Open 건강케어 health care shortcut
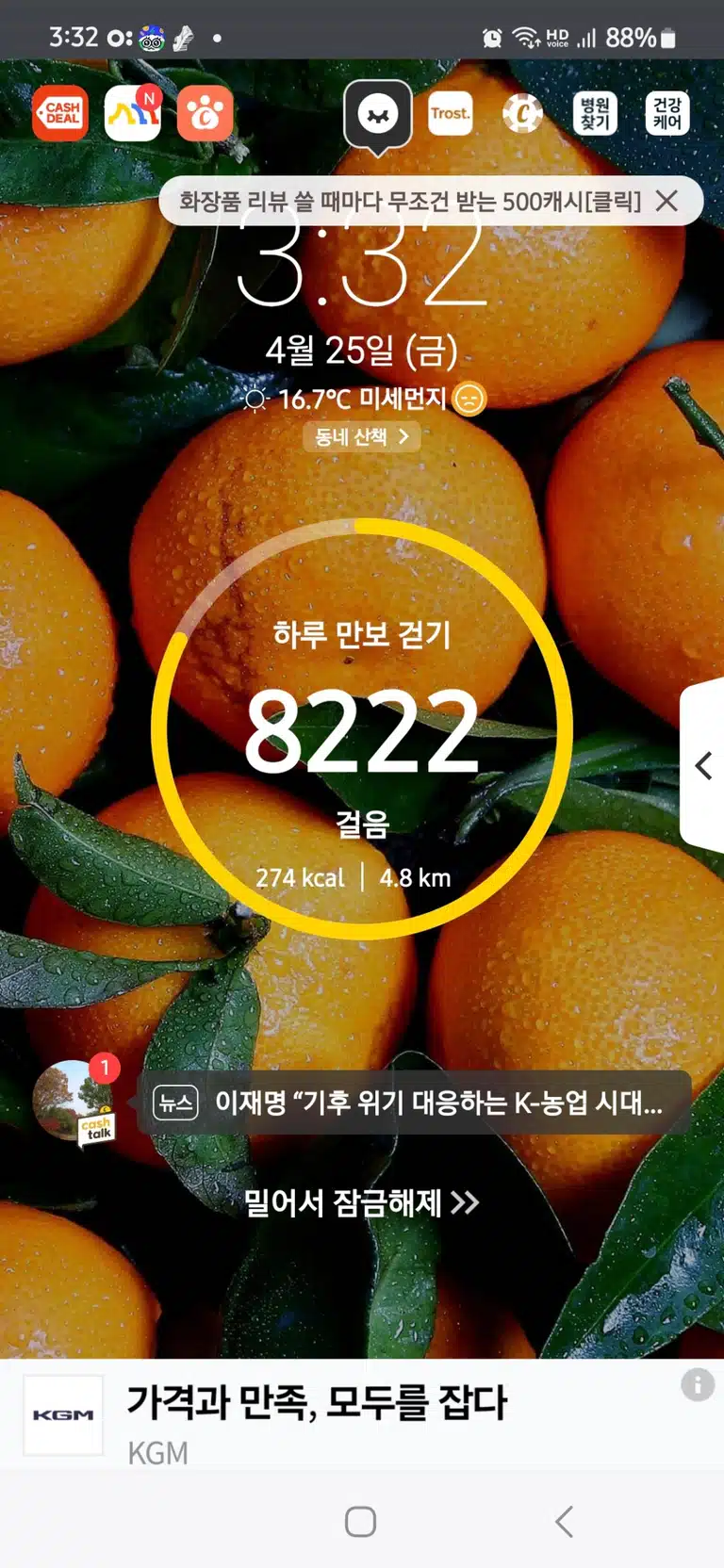This screenshot has width=724, height=1568. click(667, 114)
